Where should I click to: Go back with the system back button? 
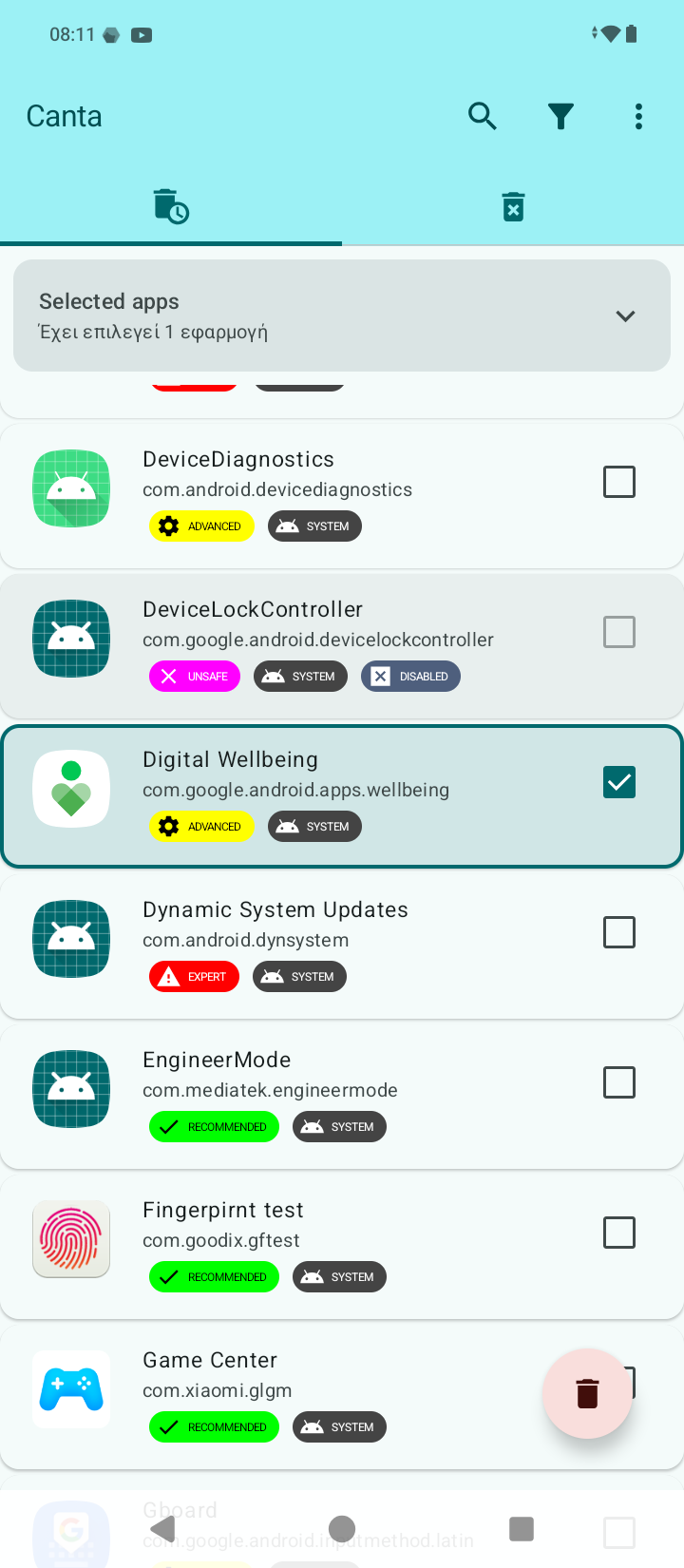click(163, 1528)
